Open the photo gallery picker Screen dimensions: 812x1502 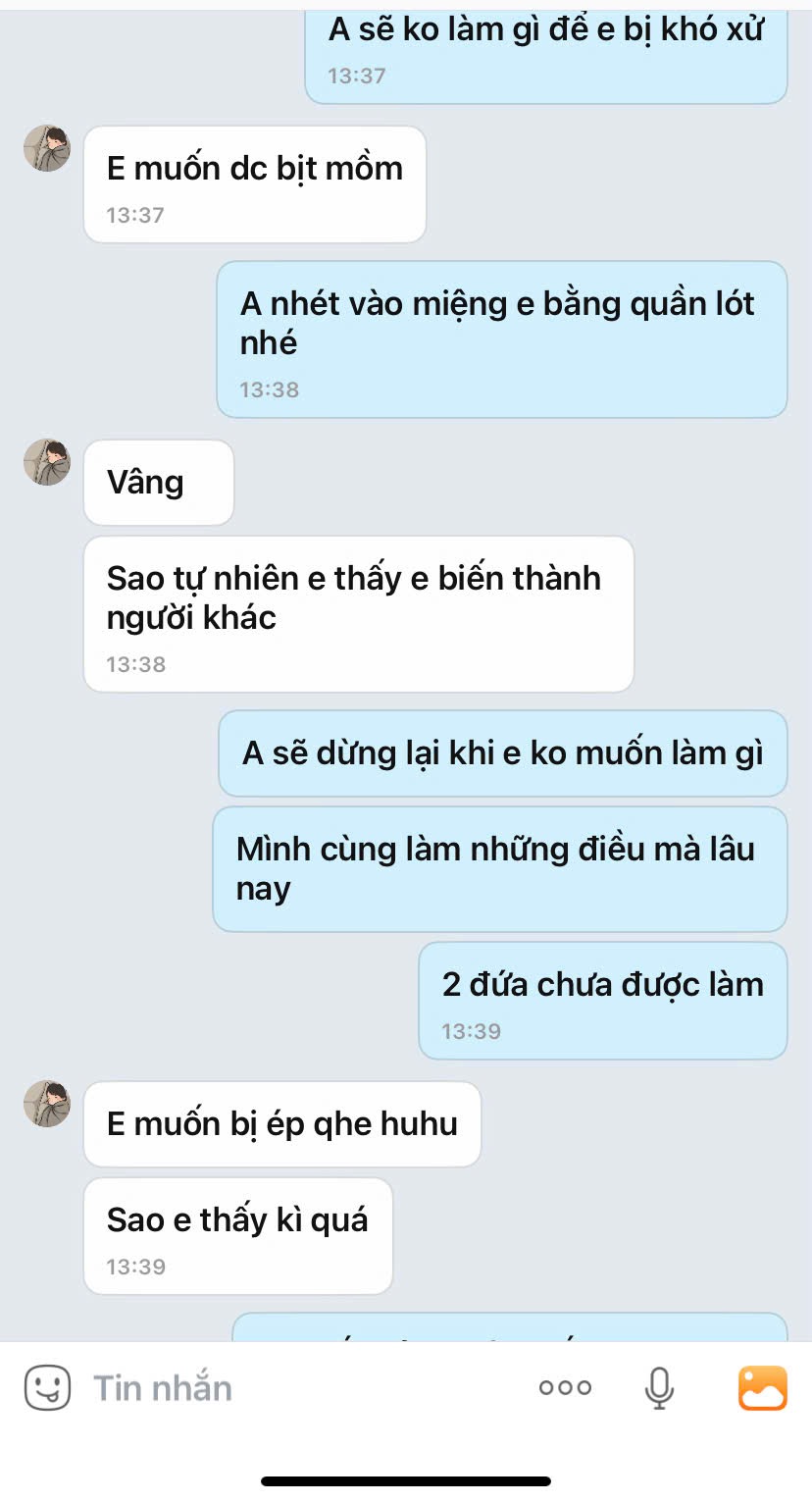tap(763, 1388)
